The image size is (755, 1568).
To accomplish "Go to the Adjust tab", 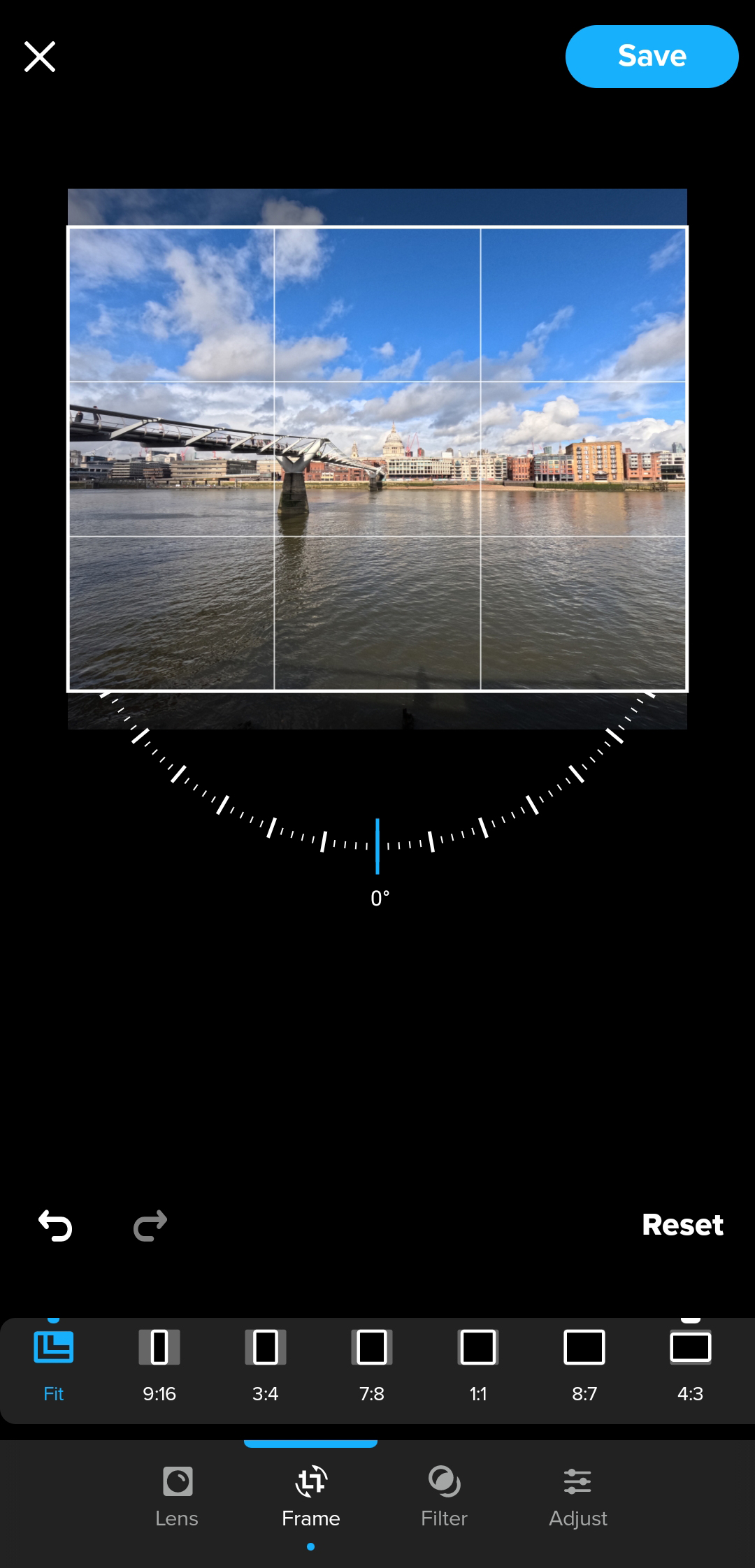I will tap(578, 1497).
